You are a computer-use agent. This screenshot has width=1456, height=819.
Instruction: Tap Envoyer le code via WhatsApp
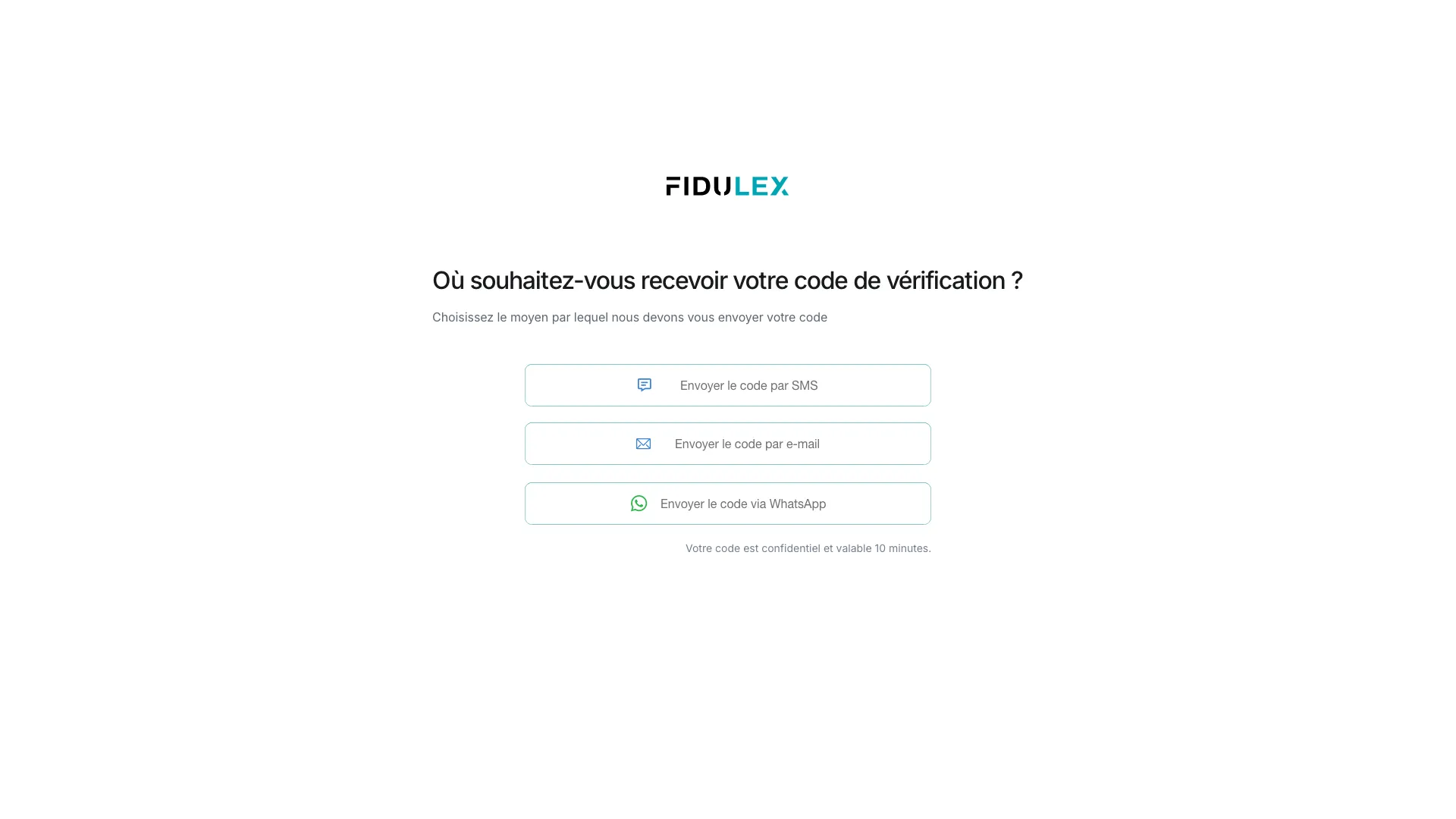[727, 504]
